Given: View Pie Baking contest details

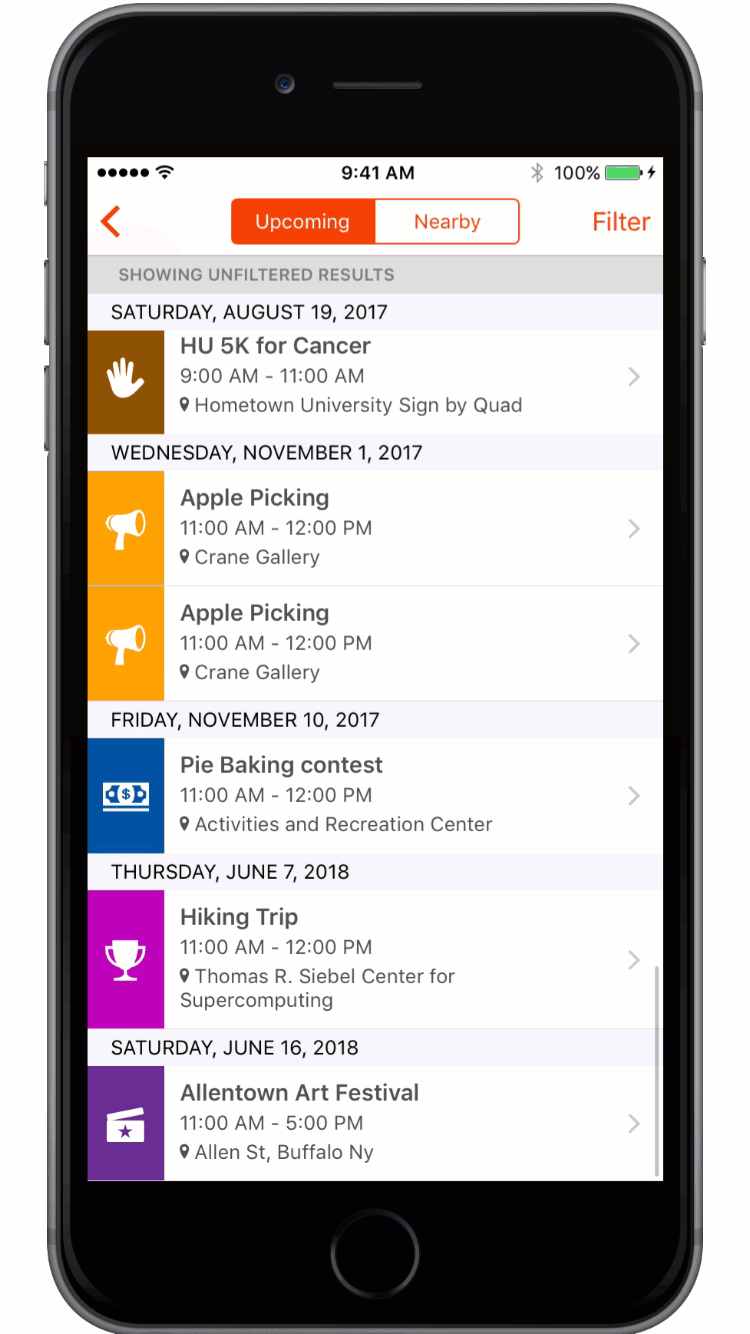Looking at the screenshot, I should [x=400, y=795].
